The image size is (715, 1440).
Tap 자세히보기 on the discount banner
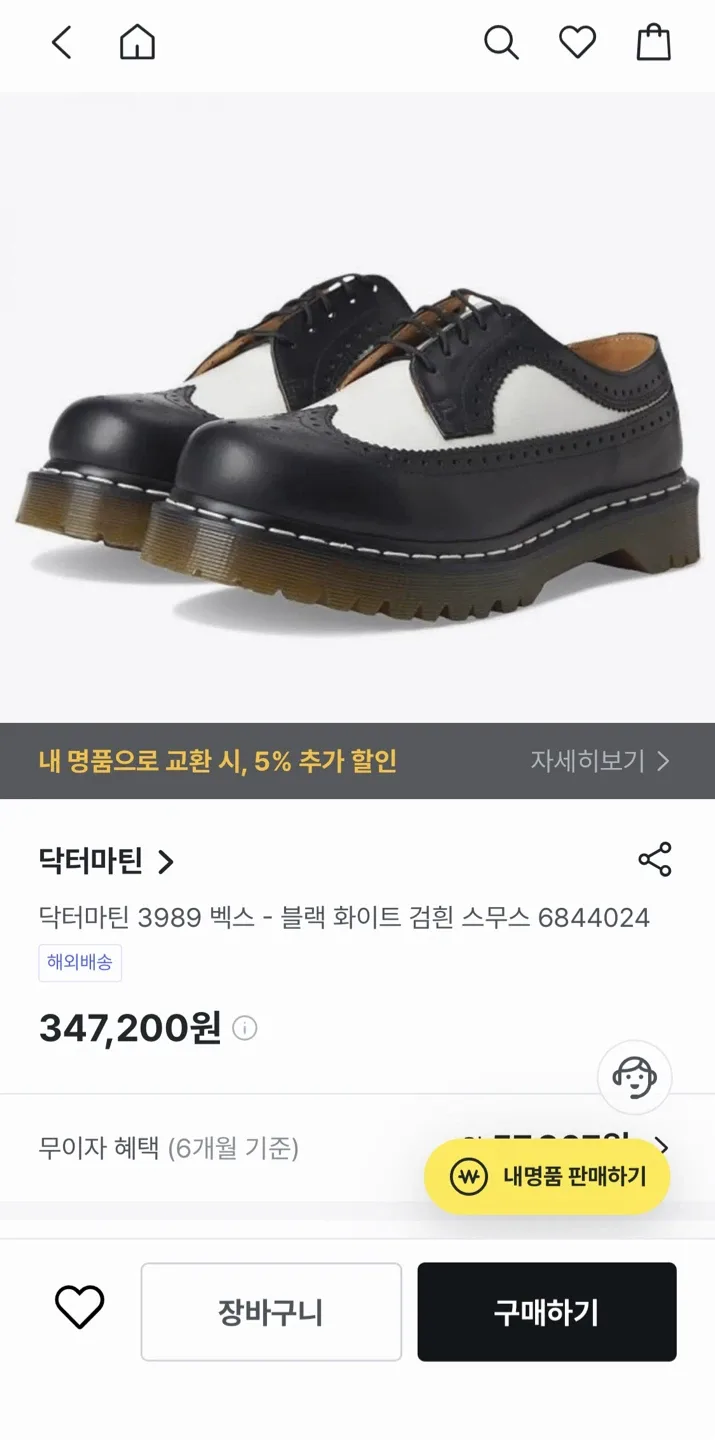click(599, 761)
